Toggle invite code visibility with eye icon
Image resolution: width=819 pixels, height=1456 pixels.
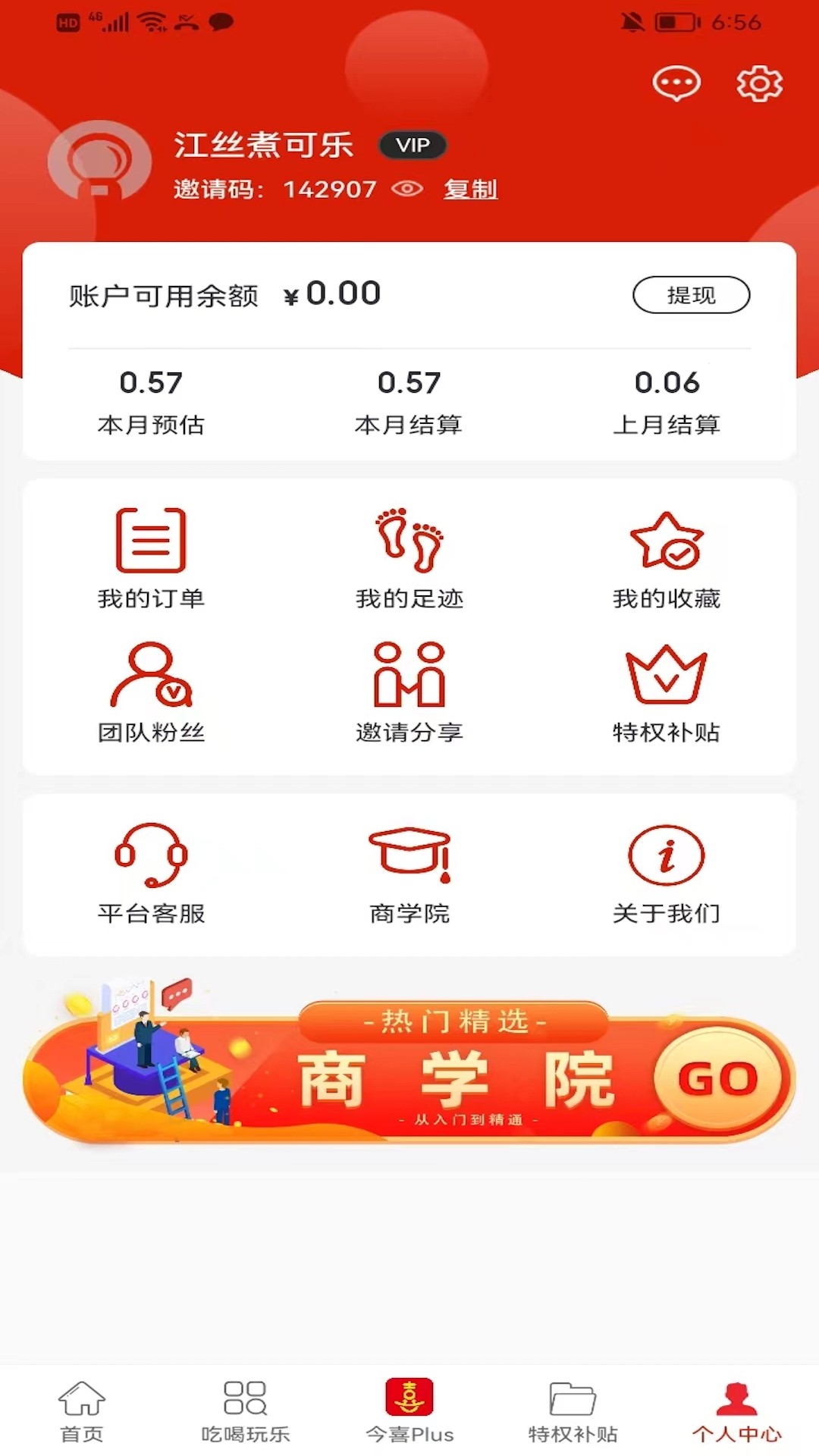(x=409, y=189)
